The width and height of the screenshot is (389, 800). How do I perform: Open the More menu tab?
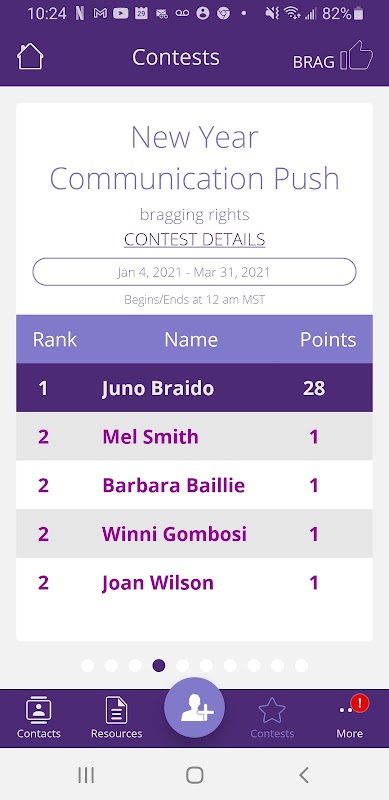tap(350, 718)
